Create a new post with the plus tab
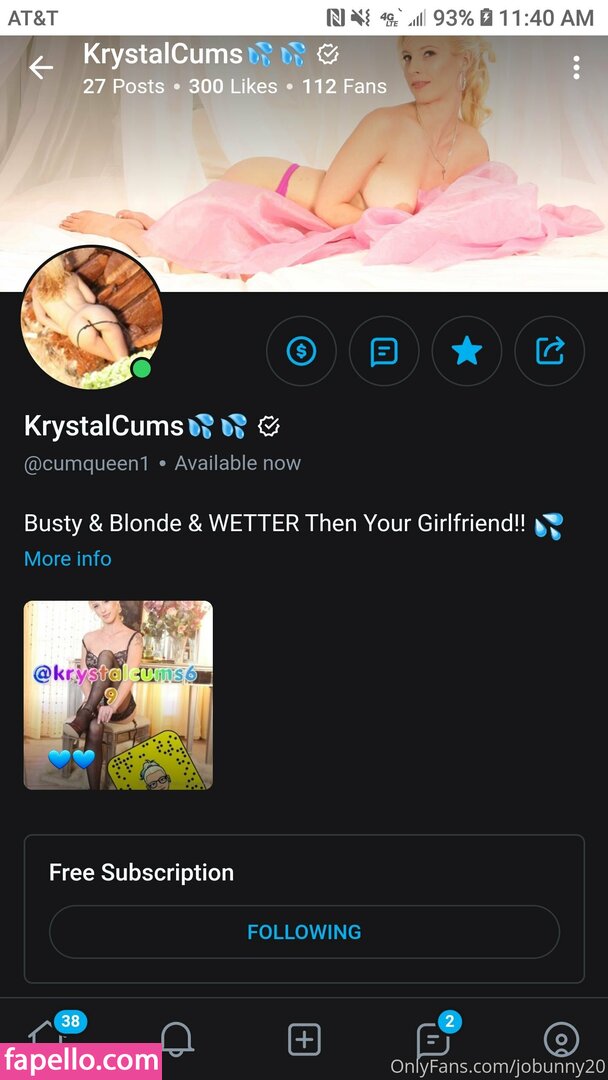 click(304, 1040)
